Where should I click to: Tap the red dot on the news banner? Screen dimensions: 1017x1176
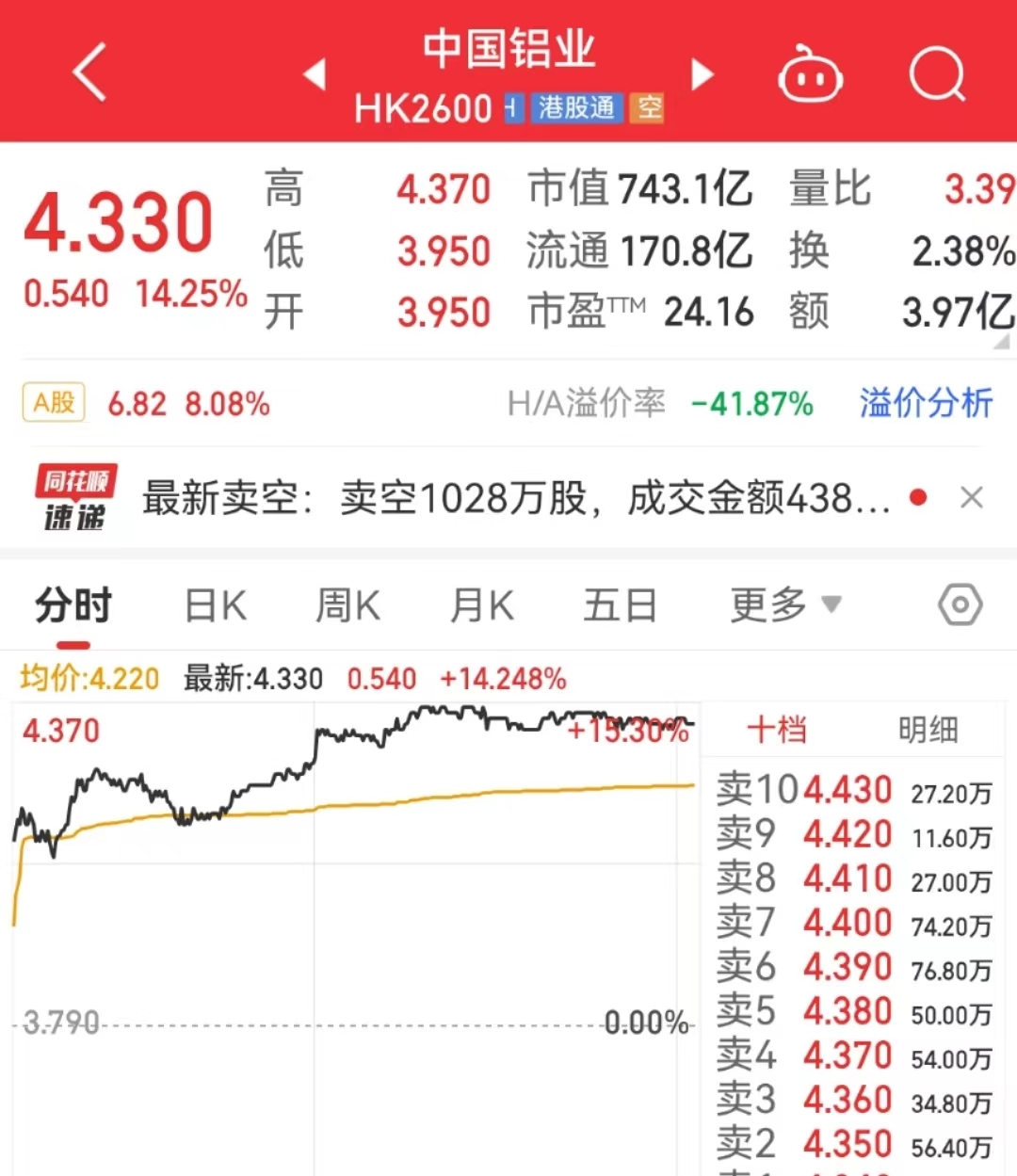[918, 497]
